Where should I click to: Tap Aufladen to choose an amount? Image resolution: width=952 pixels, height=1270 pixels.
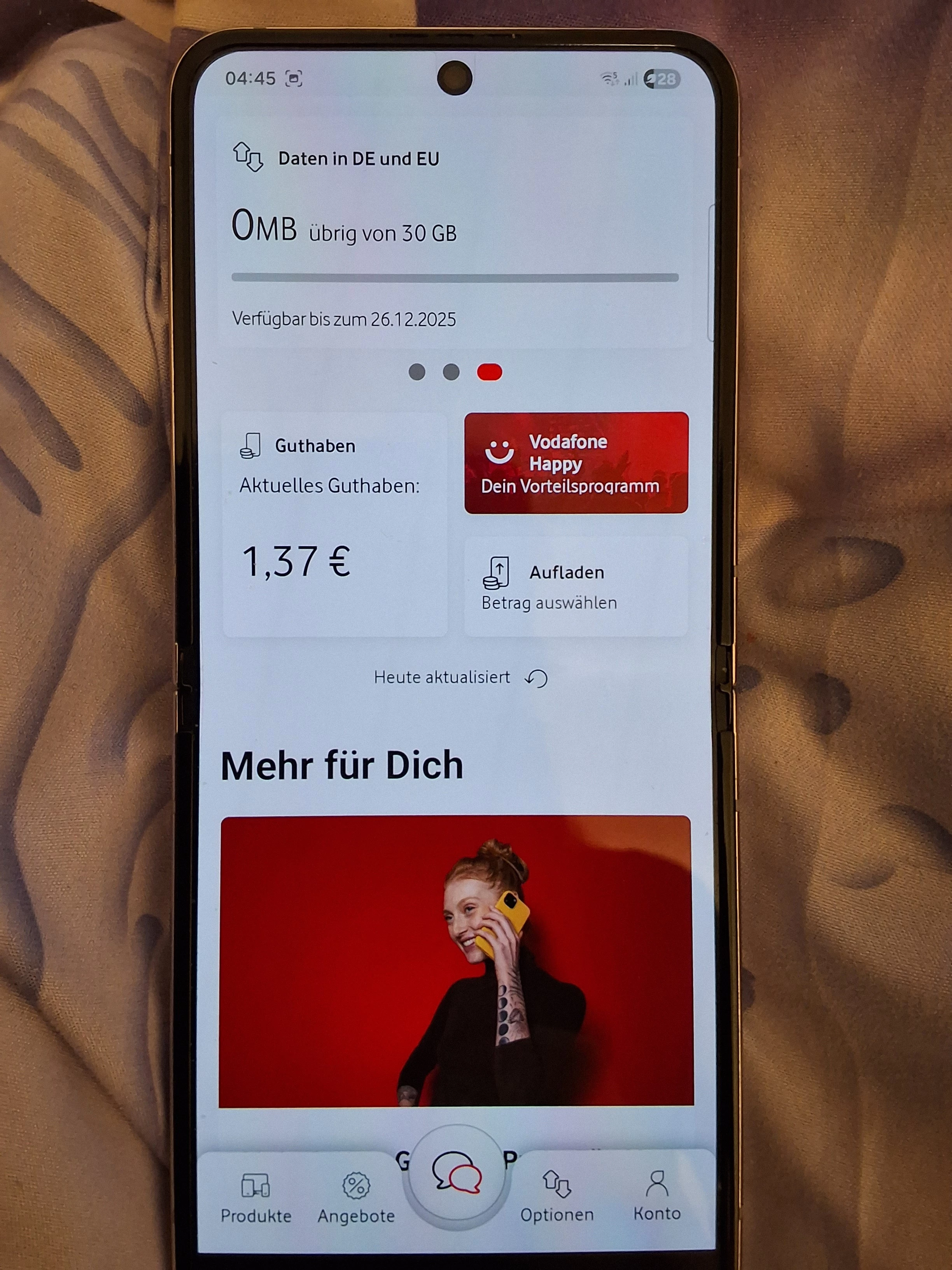576,586
